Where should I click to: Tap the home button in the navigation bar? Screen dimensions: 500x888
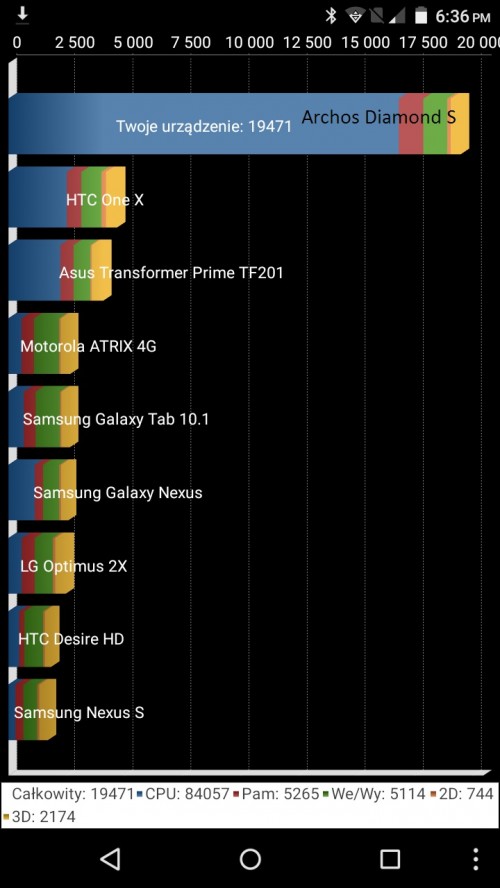250,859
